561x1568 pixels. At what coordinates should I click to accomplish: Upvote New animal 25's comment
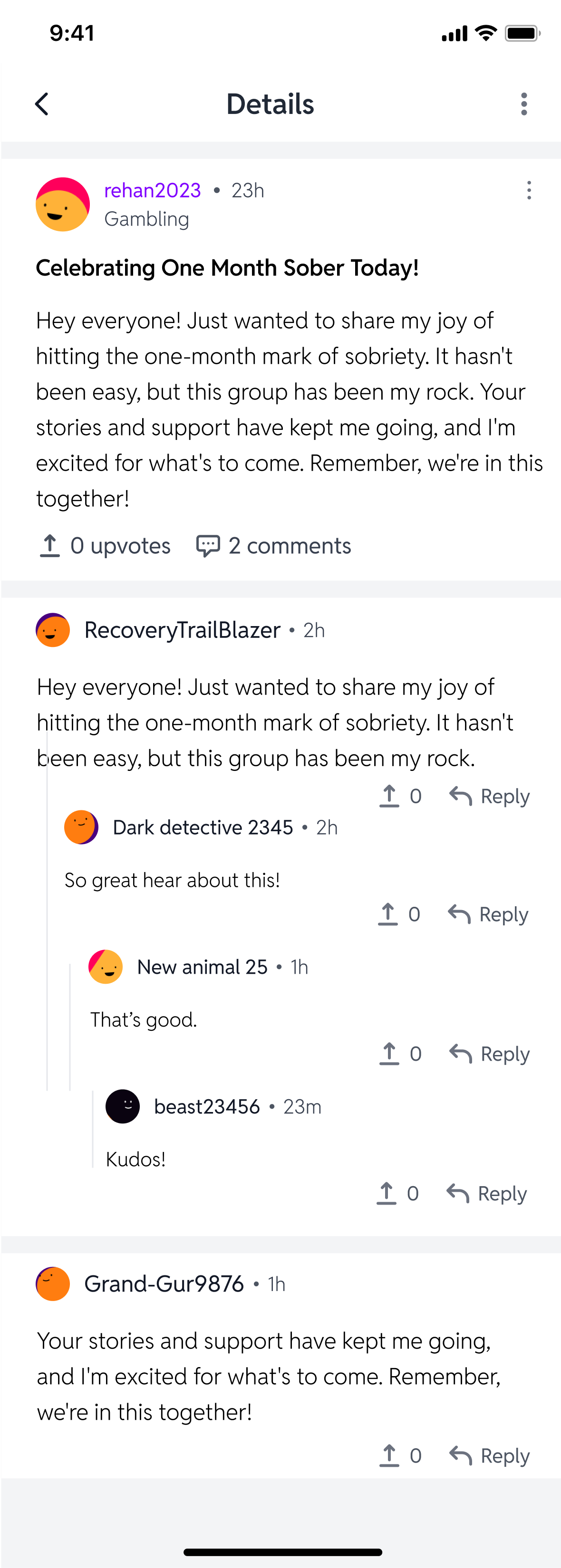point(390,1054)
